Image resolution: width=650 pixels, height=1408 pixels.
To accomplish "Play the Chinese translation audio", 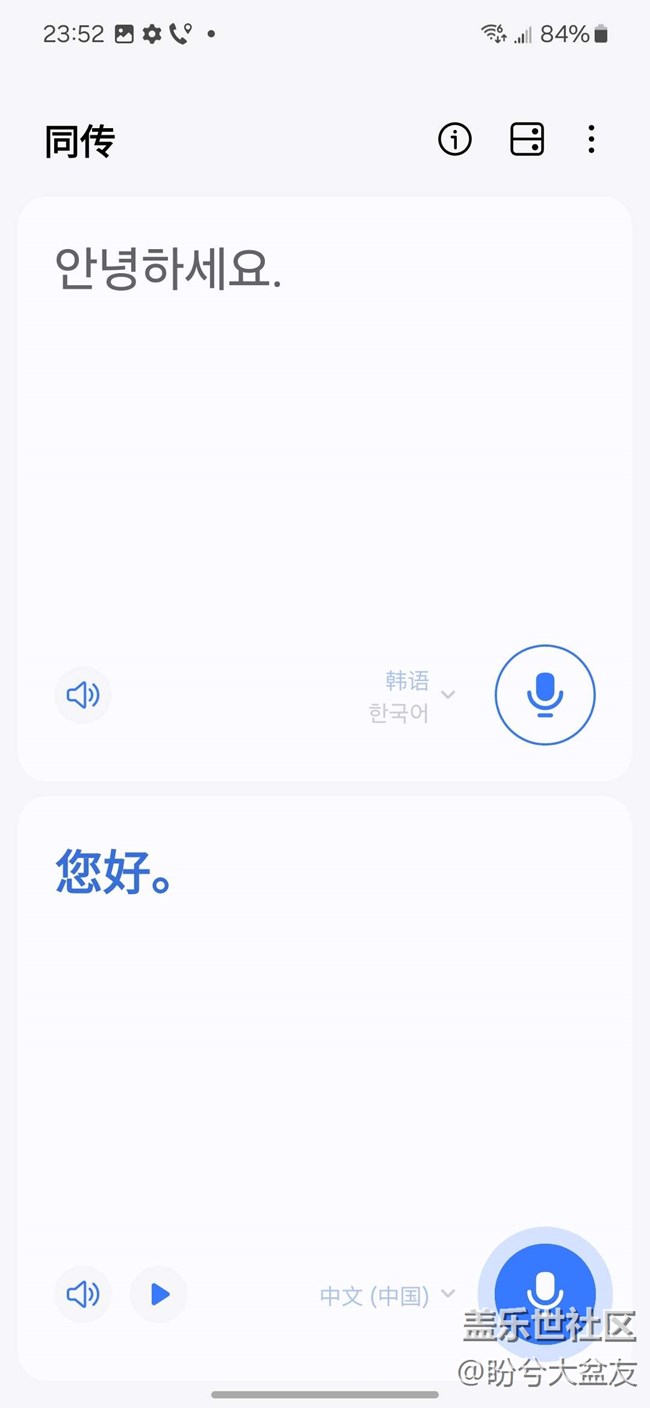I will [159, 1295].
